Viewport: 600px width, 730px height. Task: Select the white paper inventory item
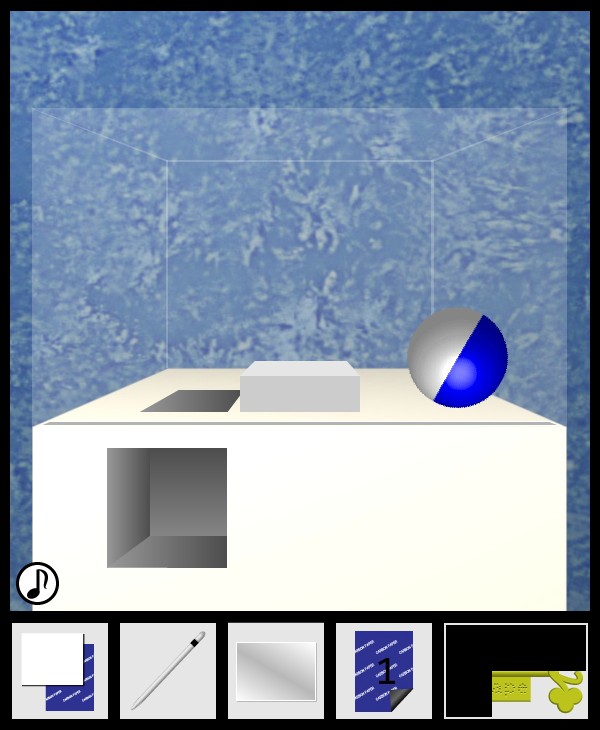[x=58, y=670]
